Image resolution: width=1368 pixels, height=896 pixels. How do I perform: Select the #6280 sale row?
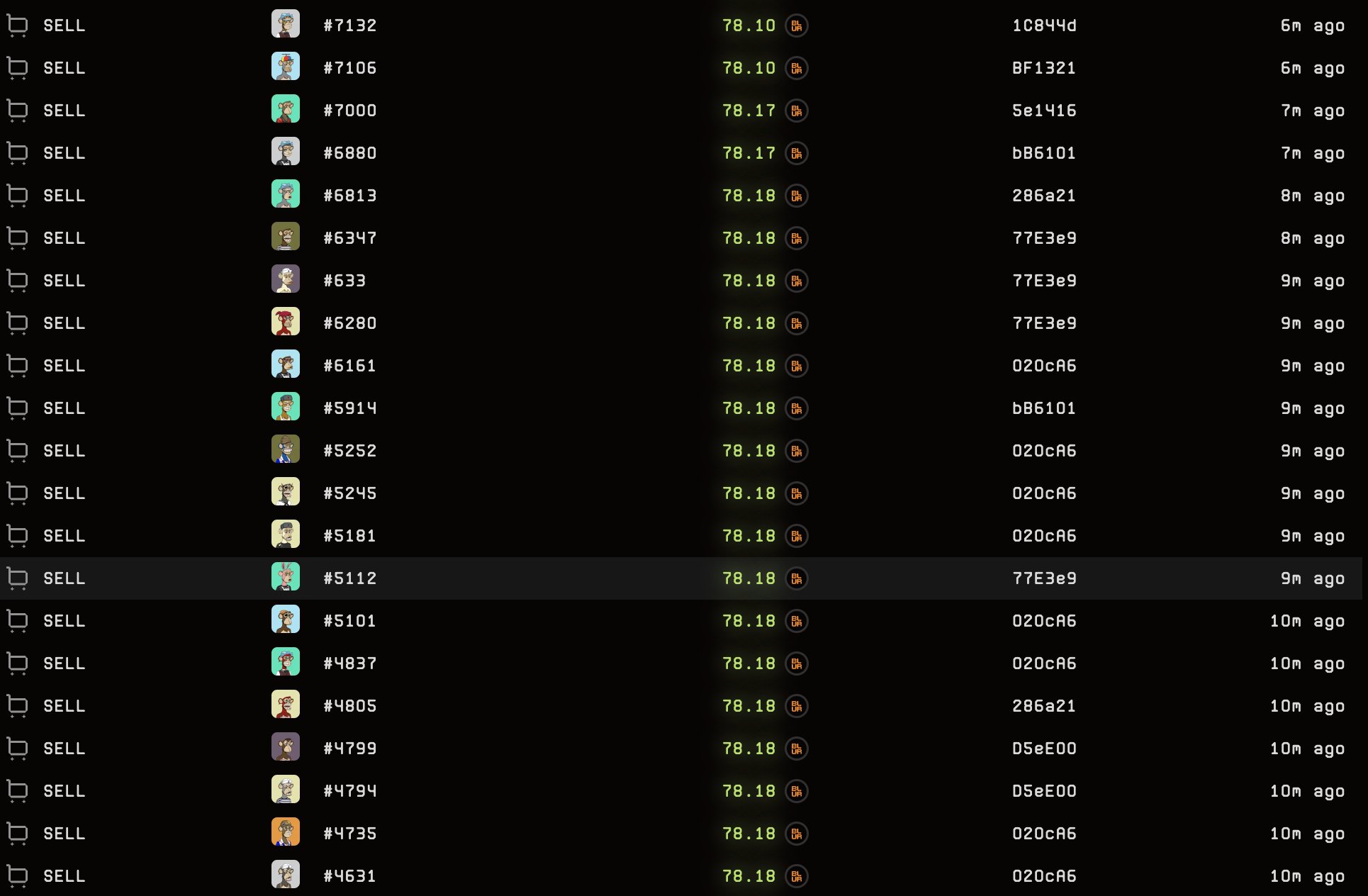[x=349, y=323]
